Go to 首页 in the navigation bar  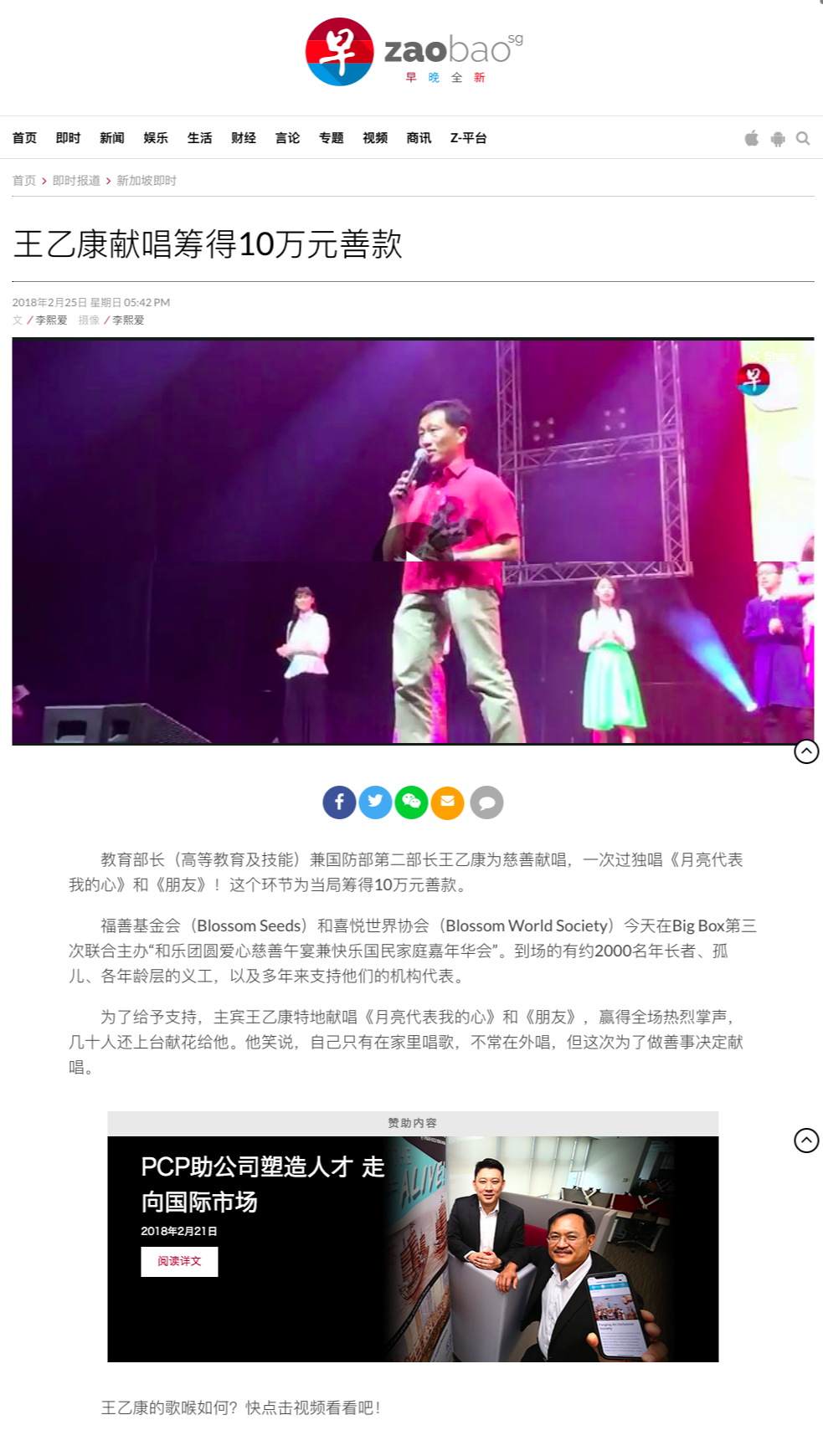coord(24,138)
